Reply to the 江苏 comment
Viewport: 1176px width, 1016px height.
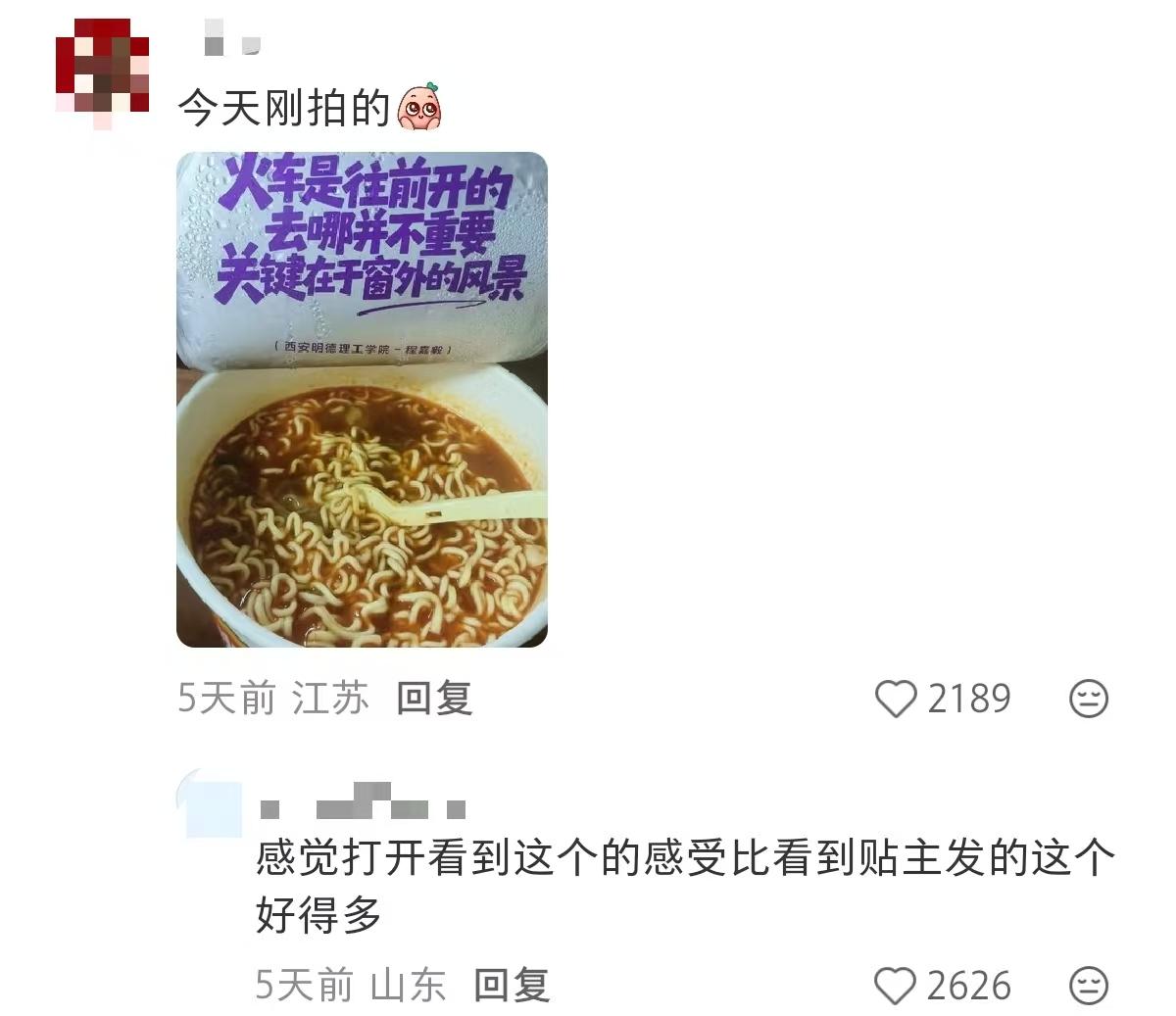tap(434, 699)
